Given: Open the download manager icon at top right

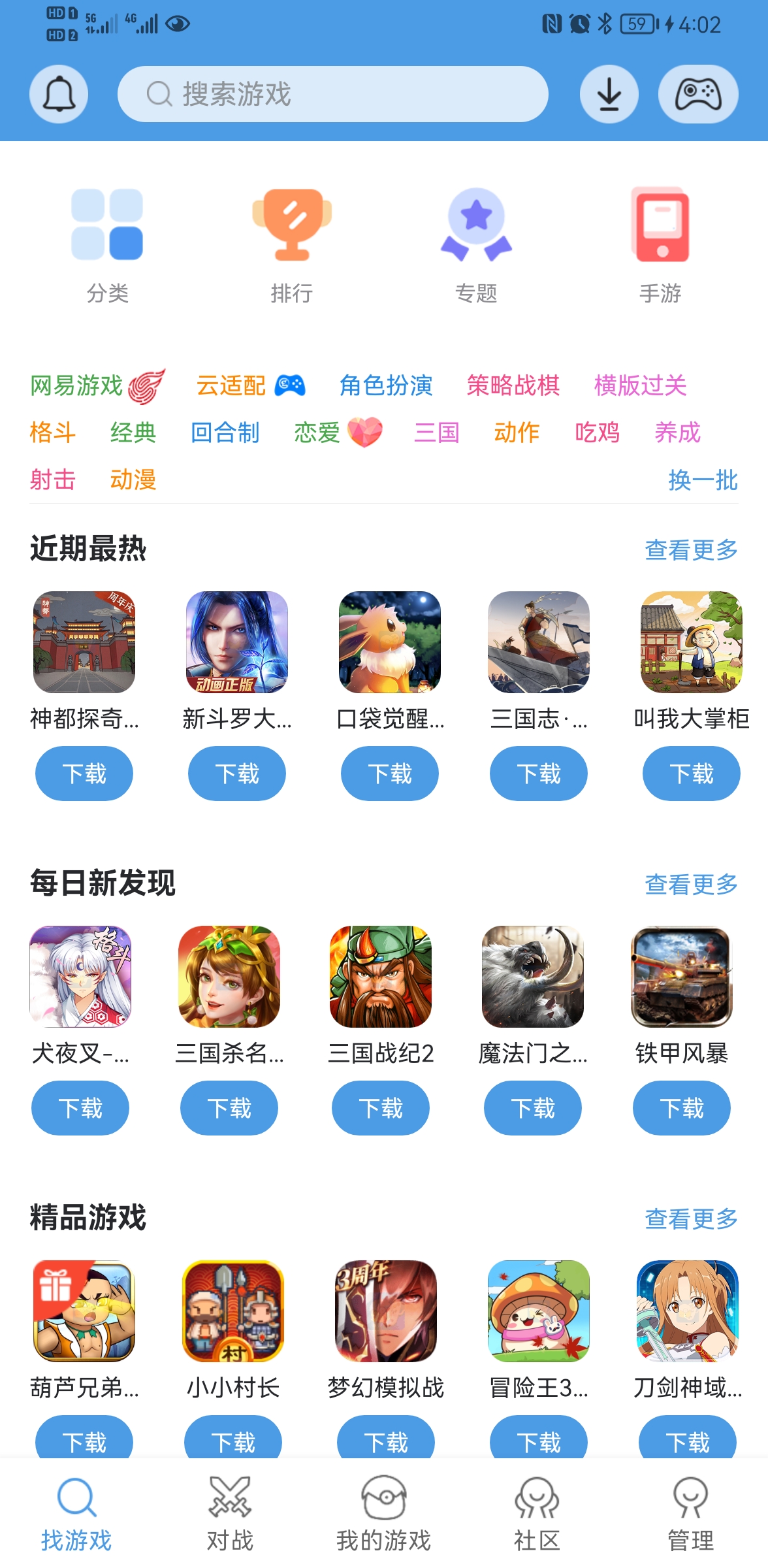Looking at the screenshot, I should click(x=609, y=93).
